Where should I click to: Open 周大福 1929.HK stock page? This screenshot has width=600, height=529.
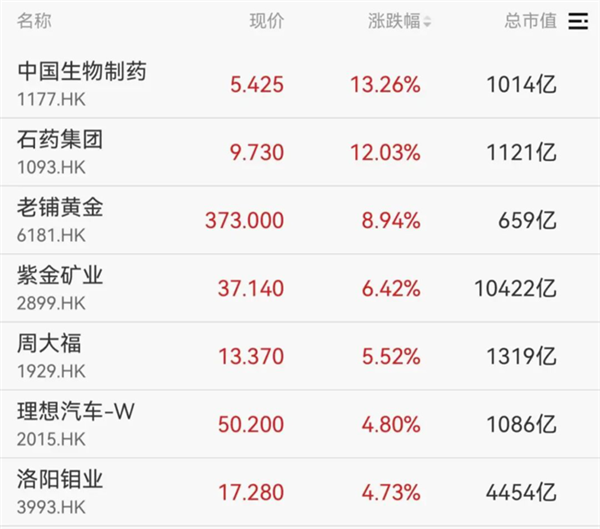click(300, 356)
